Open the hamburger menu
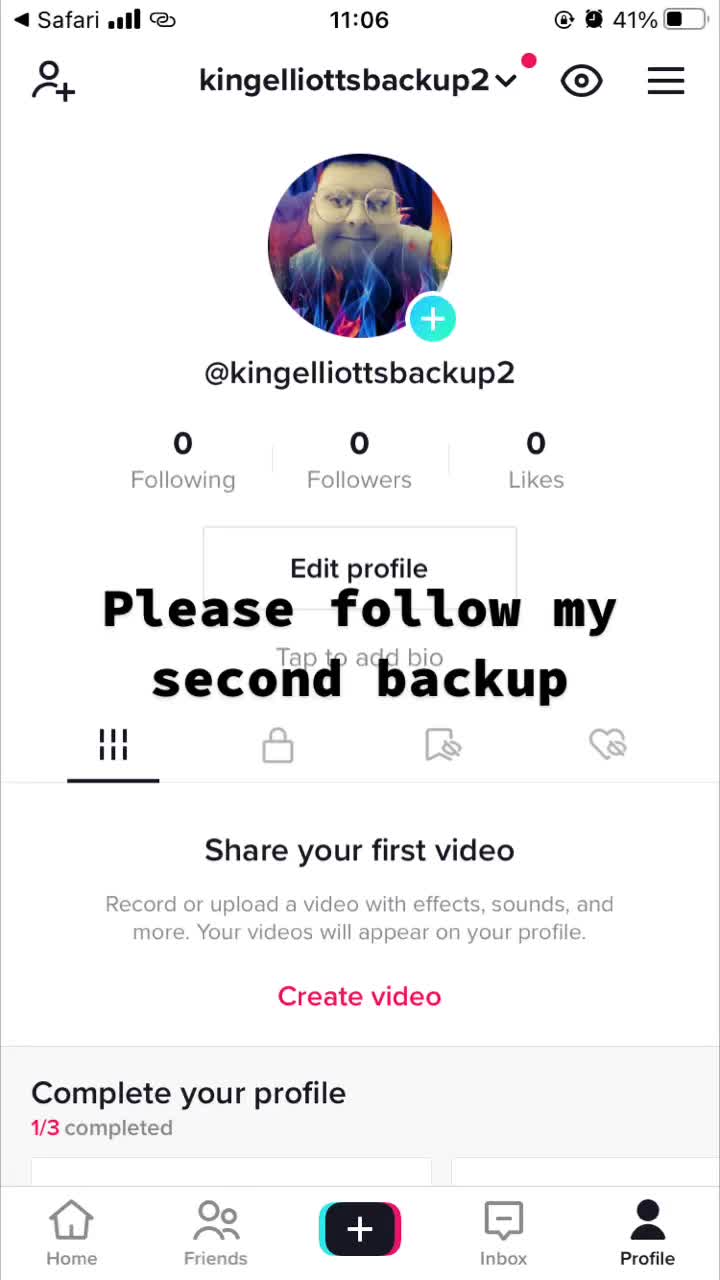Viewport: 720px width, 1280px height. point(666,81)
